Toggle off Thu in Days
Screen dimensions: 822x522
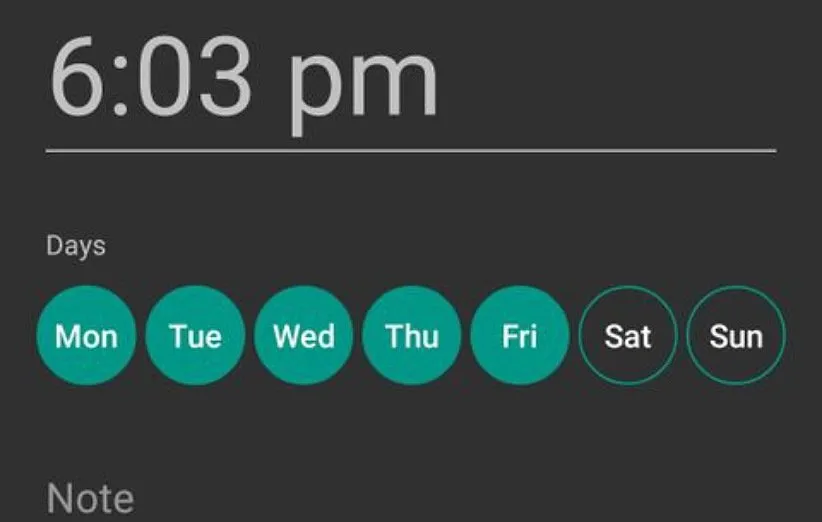412,336
